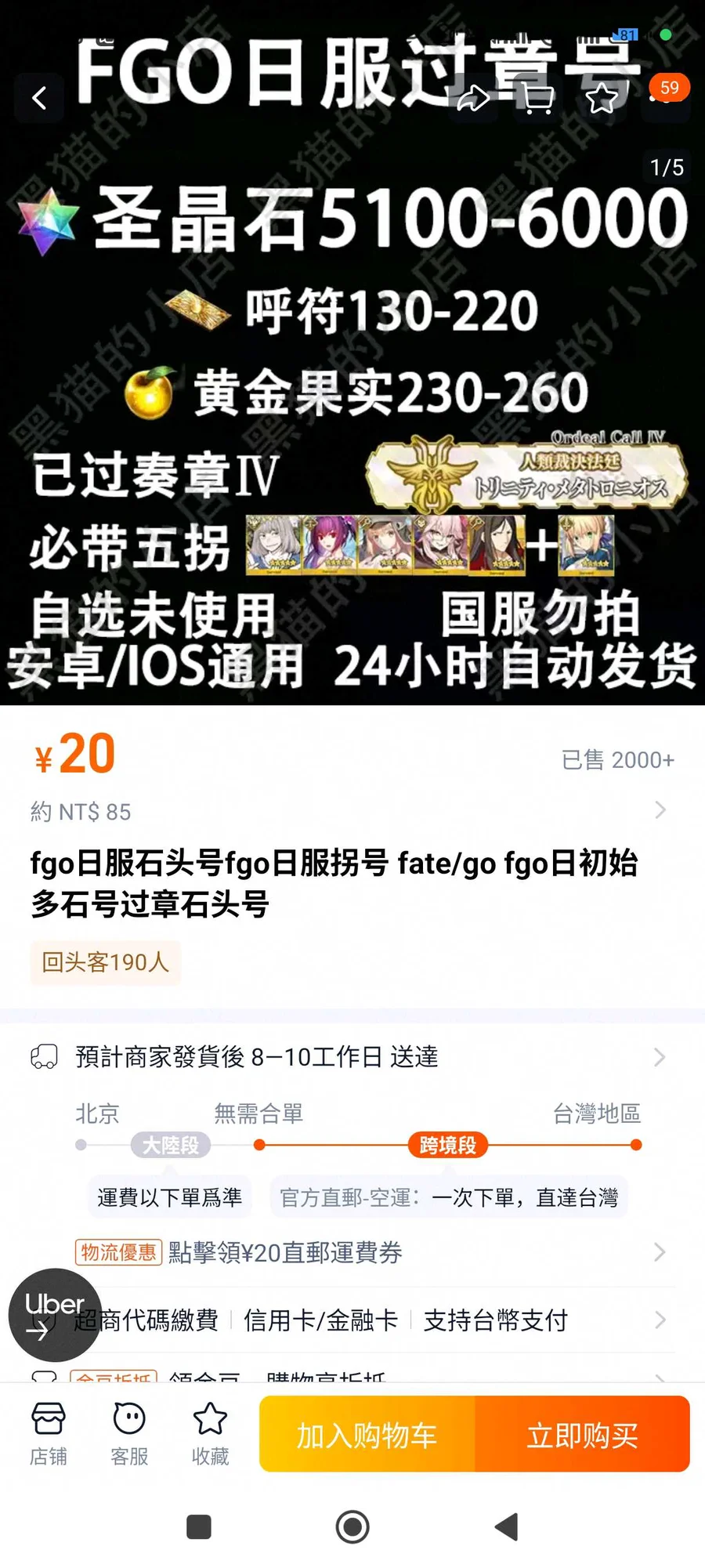Buy now with 立即购买

click(582, 1435)
